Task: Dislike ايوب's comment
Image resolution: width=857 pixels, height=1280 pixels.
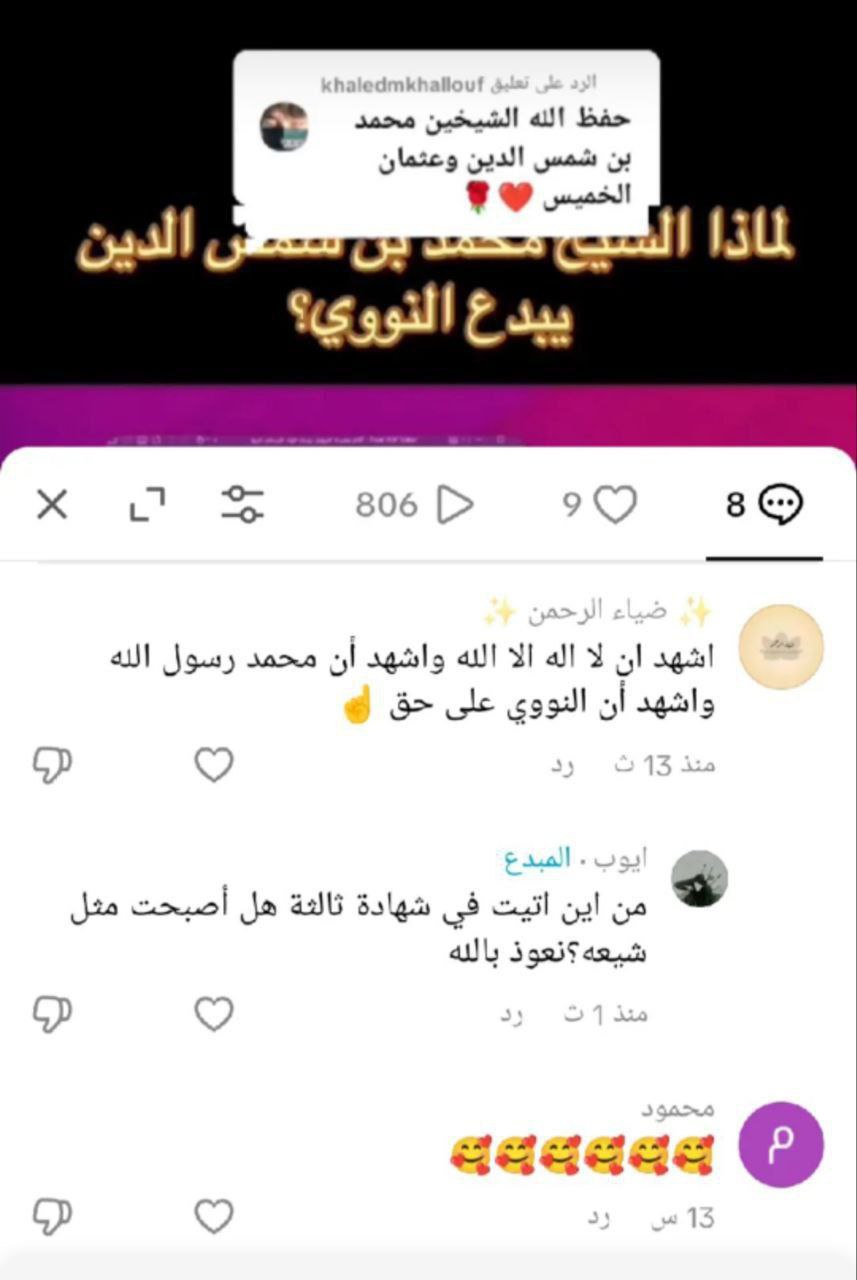Action: [52, 1014]
